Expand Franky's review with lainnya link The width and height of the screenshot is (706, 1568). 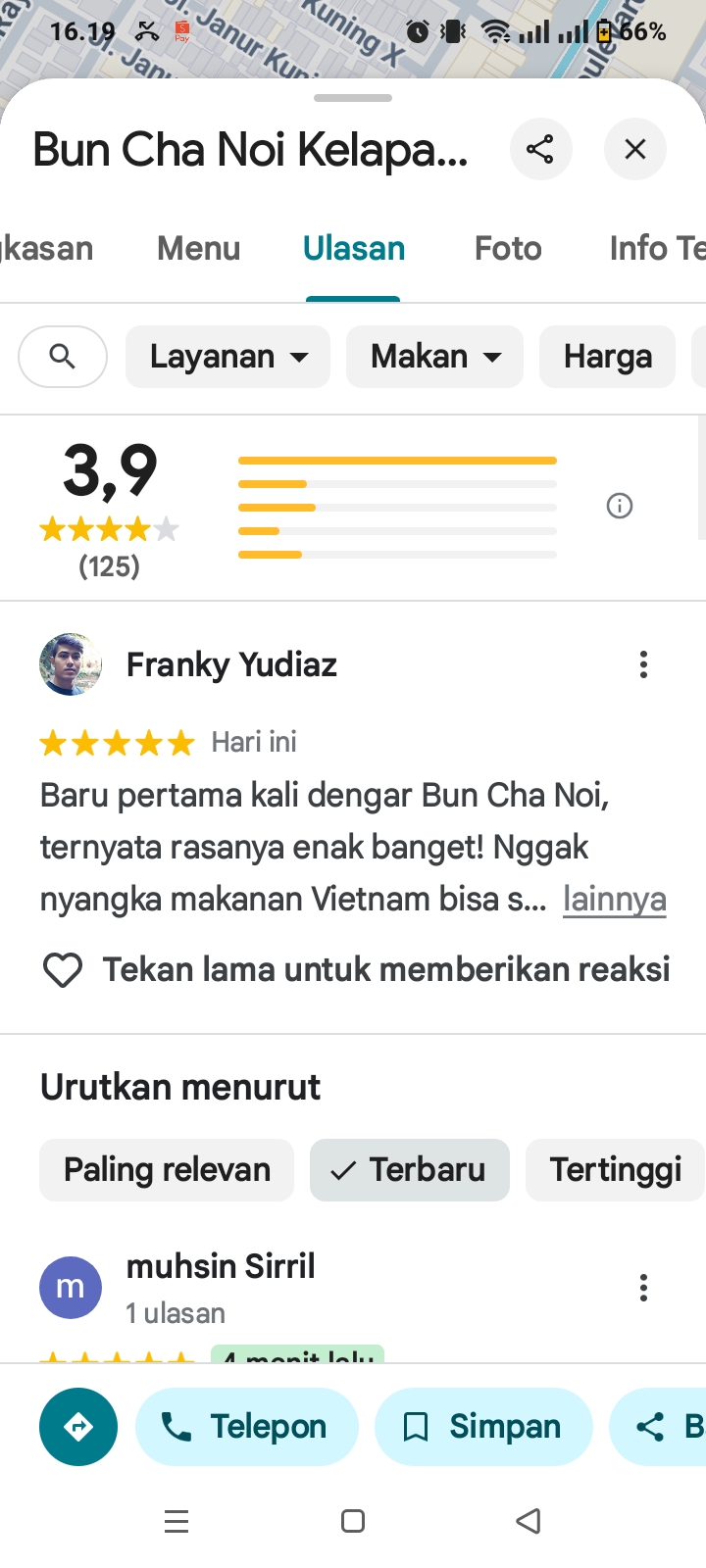[x=615, y=900]
